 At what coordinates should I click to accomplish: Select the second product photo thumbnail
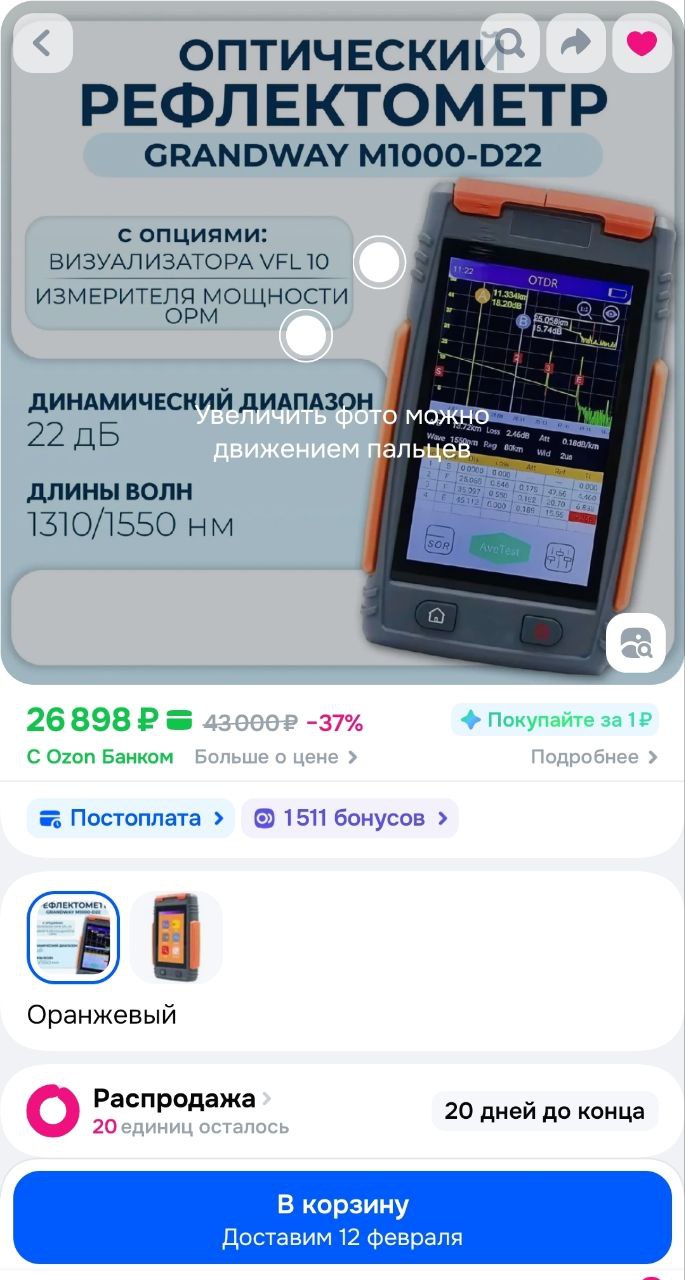[176, 937]
